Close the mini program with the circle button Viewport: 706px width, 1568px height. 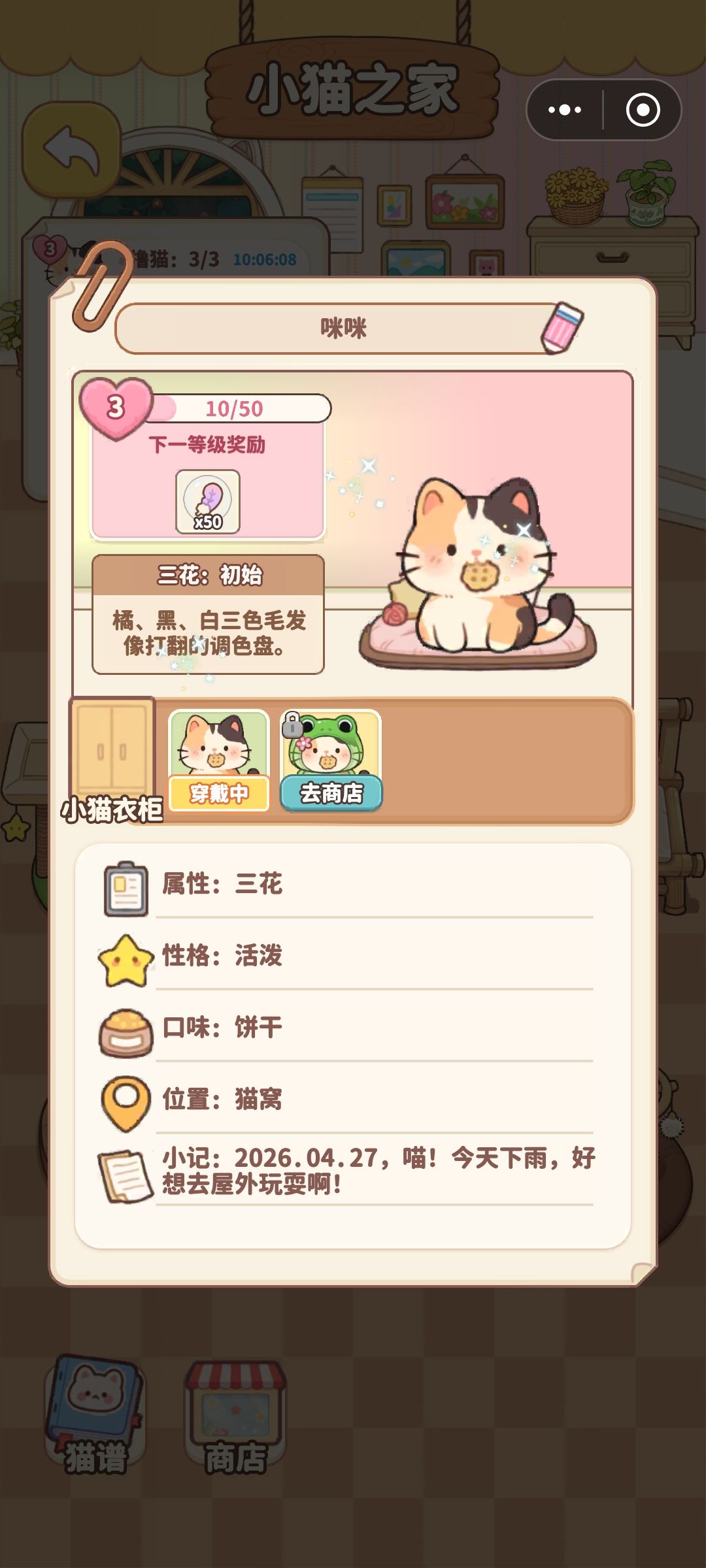pos(643,110)
